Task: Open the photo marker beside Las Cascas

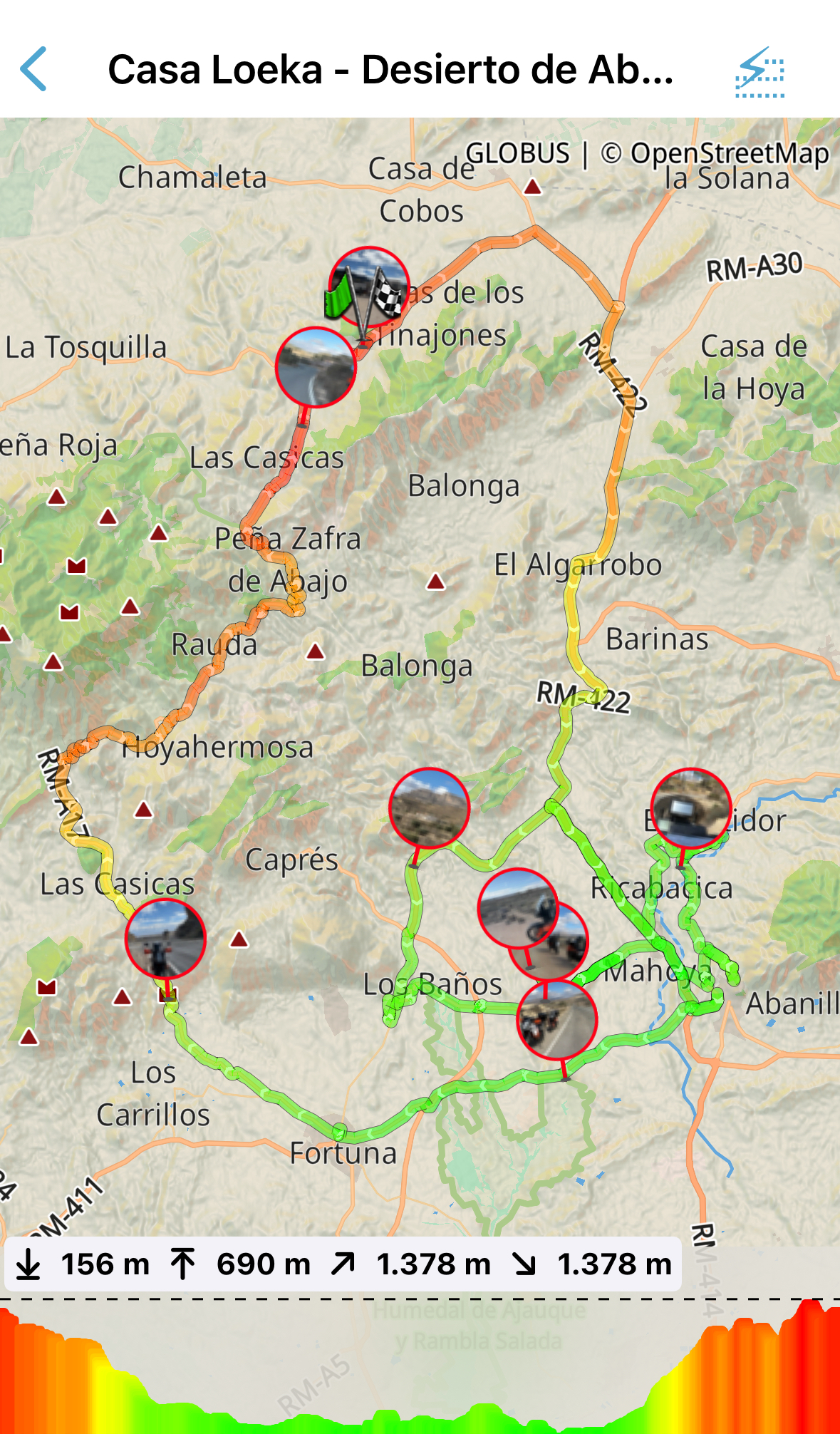Action: click(x=316, y=367)
